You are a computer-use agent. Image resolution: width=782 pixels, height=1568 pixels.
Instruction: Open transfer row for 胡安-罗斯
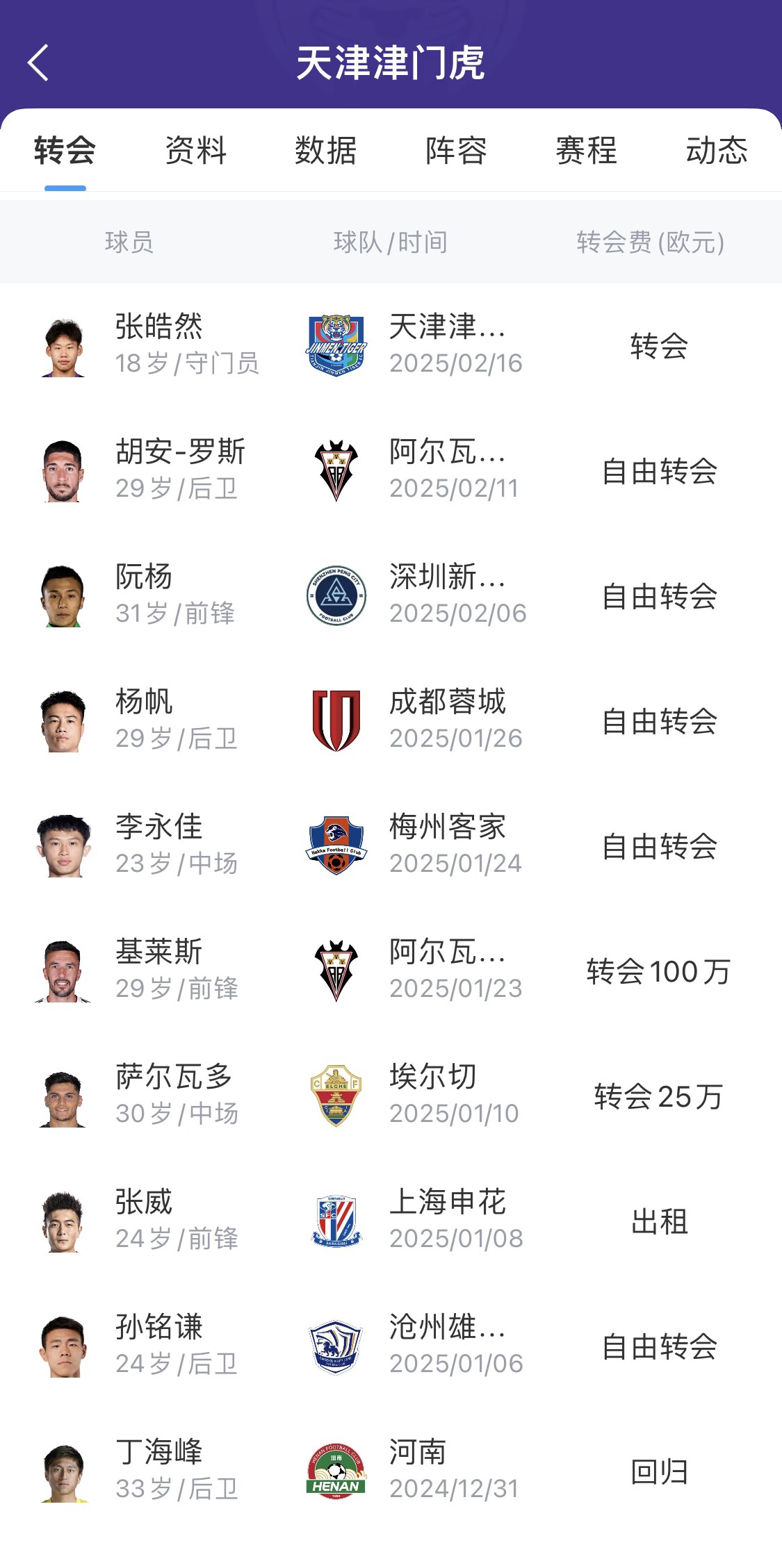click(x=391, y=470)
